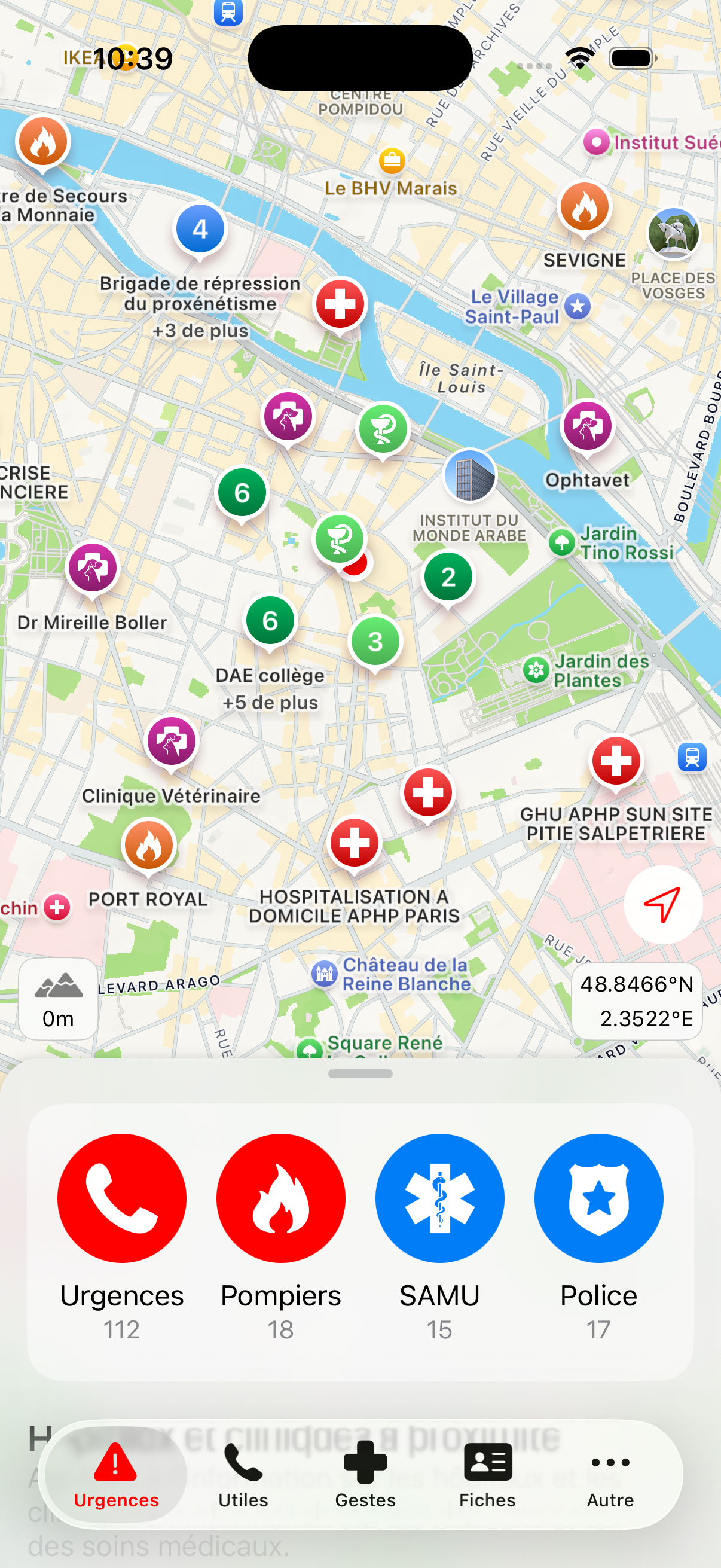Select the Urgences tab
The height and width of the screenshot is (1568, 721).
pos(115,1474)
